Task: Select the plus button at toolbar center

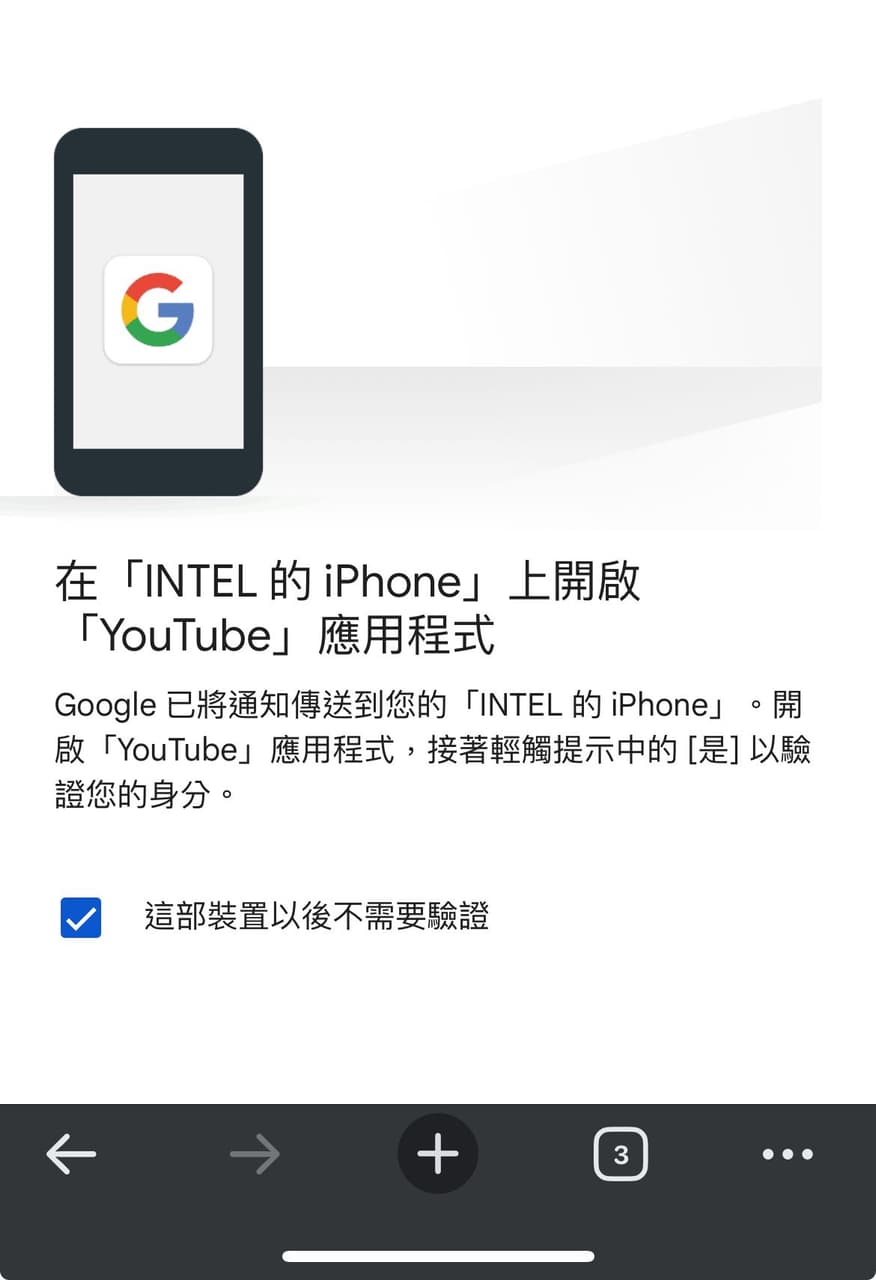Action: pyautogui.click(x=437, y=1154)
